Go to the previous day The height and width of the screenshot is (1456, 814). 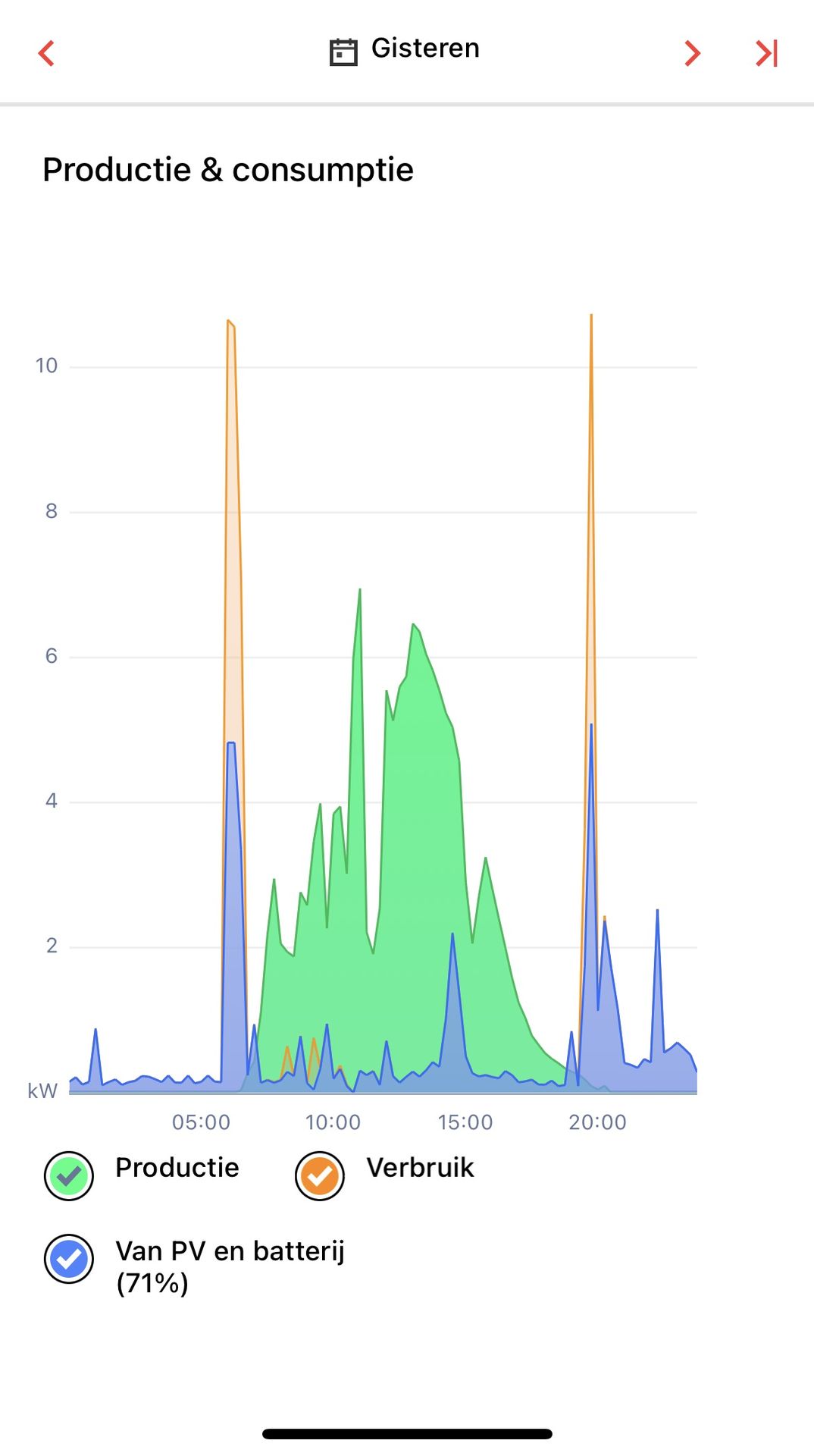[47, 53]
